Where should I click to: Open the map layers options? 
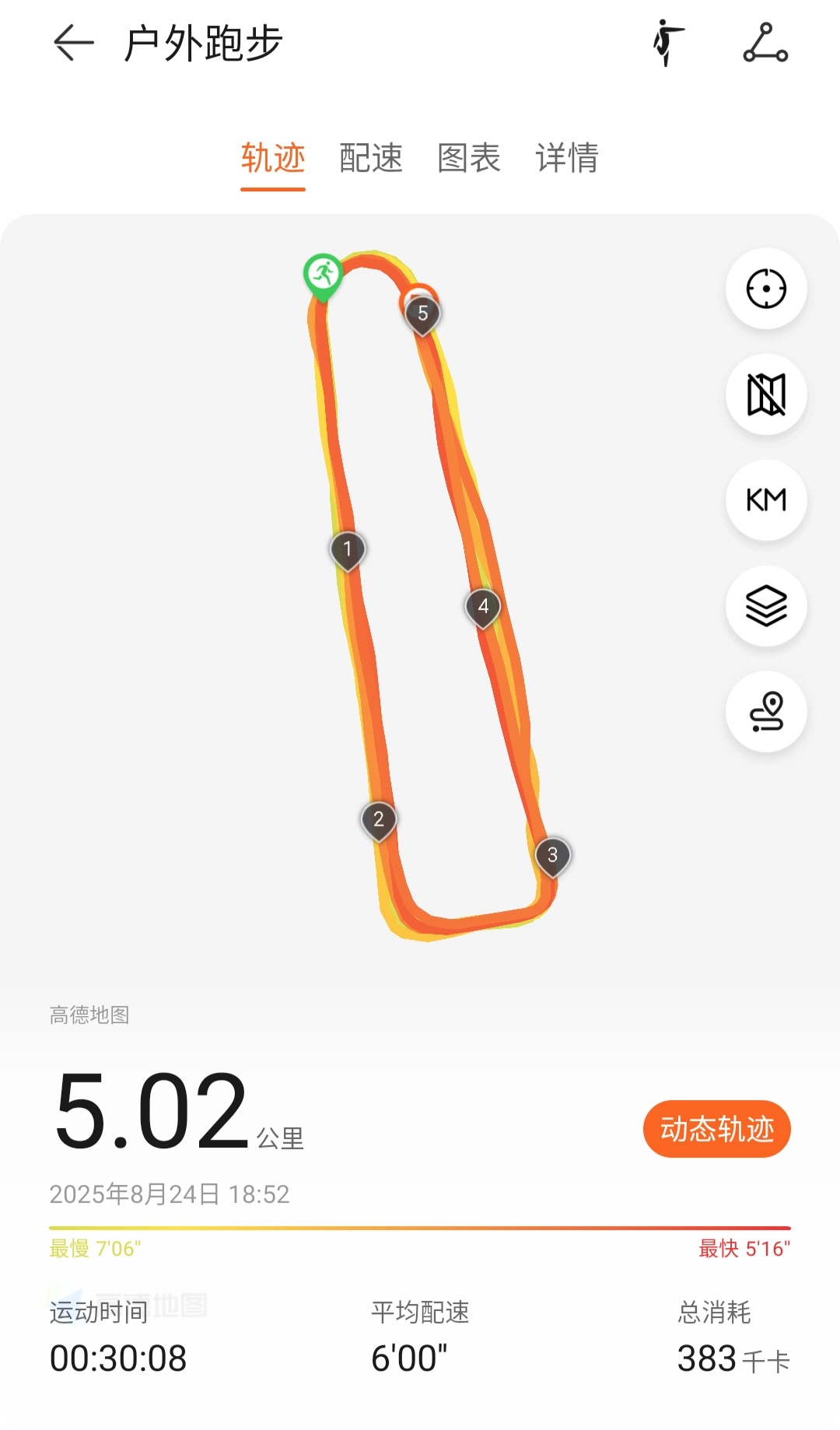[x=766, y=606]
